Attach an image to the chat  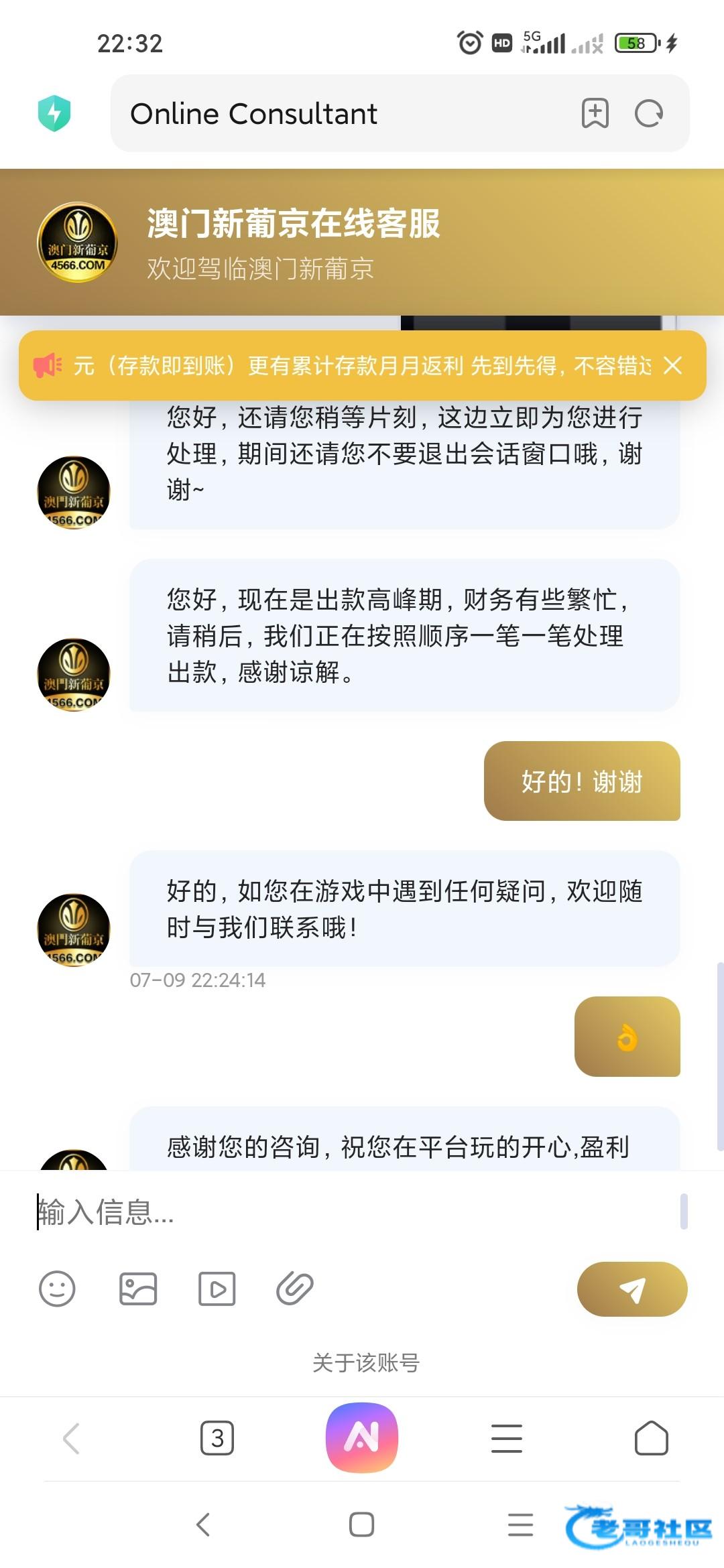(138, 1289)
